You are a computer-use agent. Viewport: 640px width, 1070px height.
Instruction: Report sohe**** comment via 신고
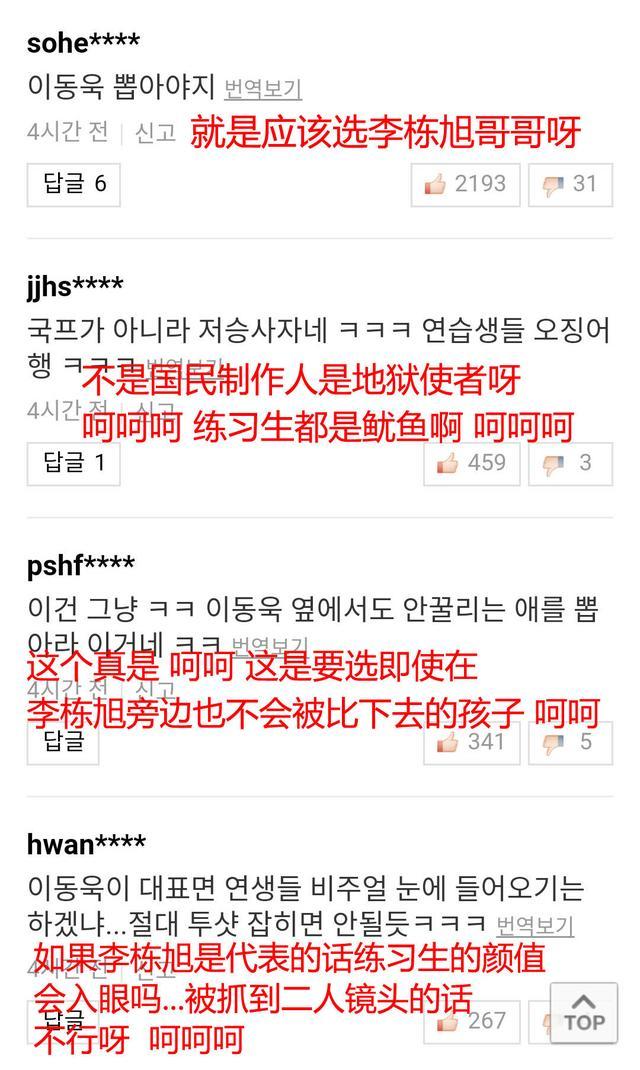155,133
